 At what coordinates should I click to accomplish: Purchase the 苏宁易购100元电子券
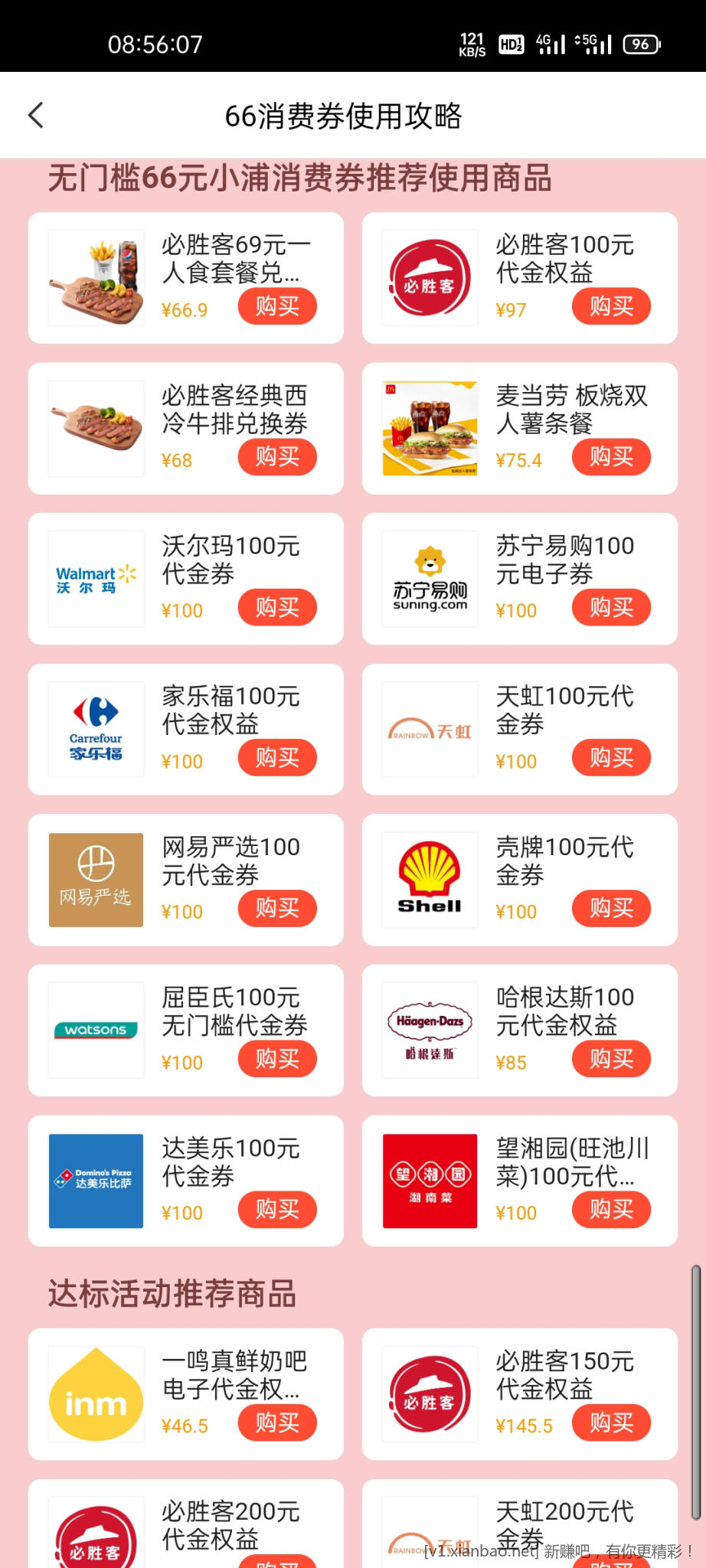point(610,608)
